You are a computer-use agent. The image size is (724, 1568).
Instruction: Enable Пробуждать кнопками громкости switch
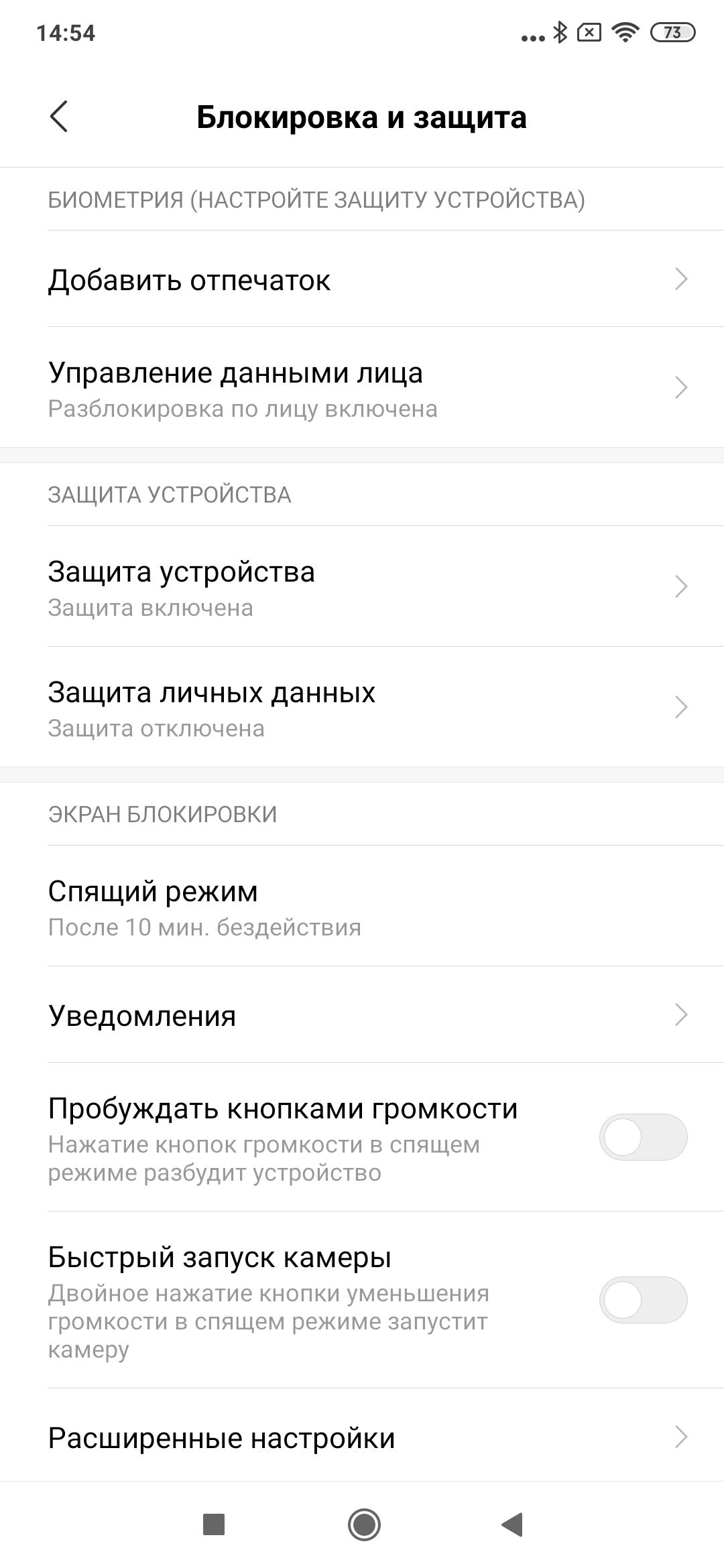[x=643, y=1137]
